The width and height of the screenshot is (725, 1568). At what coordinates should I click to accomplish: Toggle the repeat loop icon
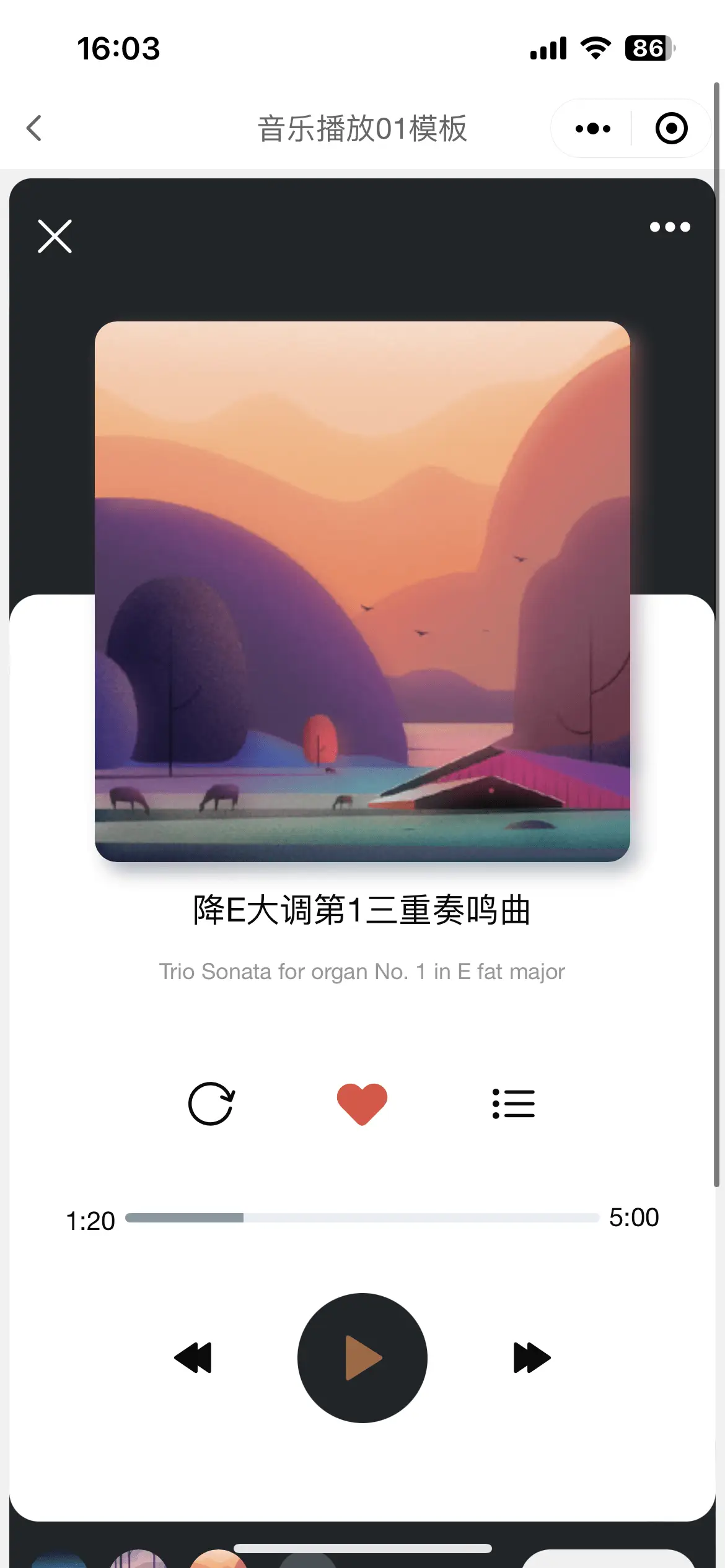(x=211, y=1104)
